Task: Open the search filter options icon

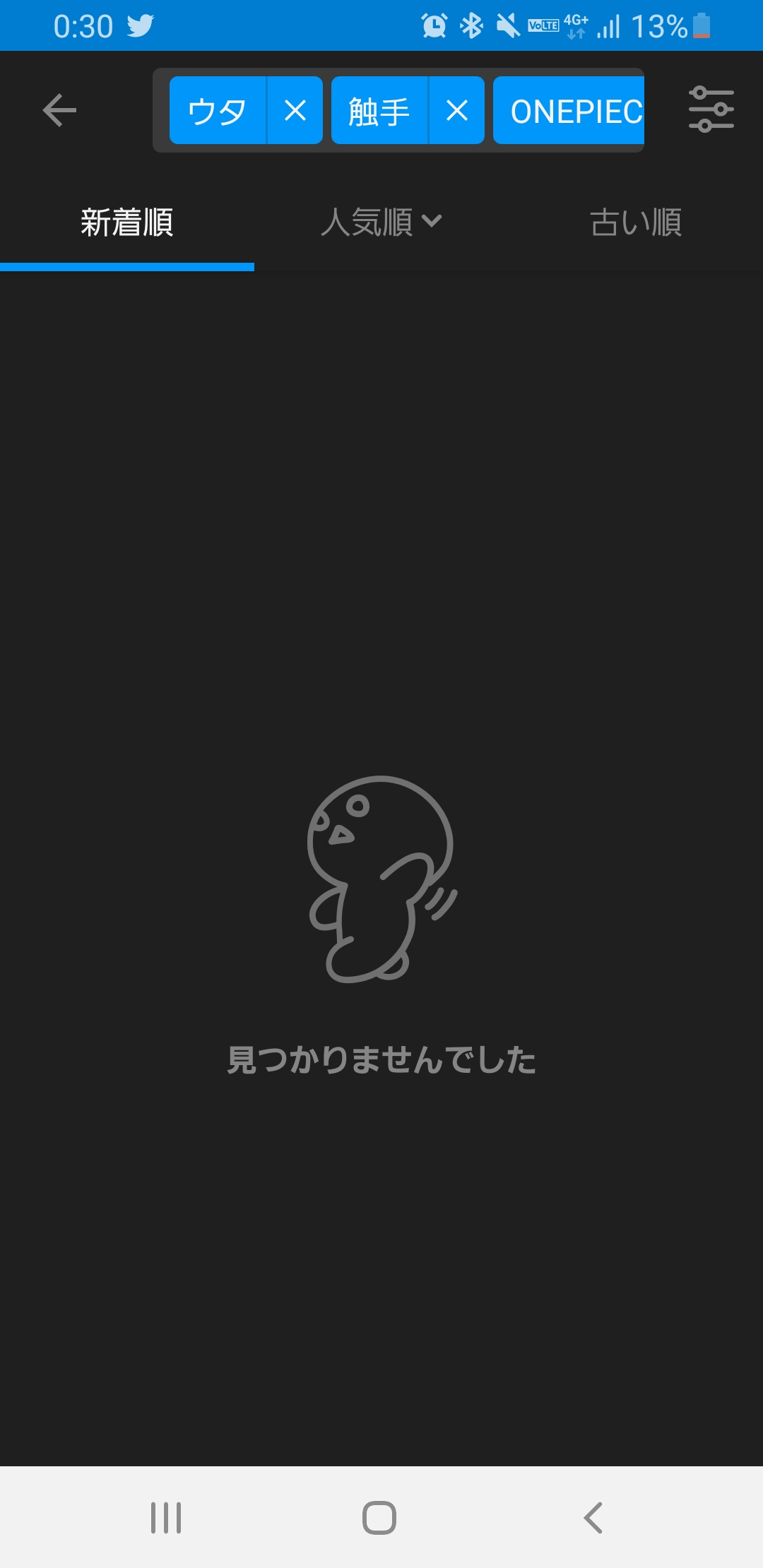Action: pos(711,109)
